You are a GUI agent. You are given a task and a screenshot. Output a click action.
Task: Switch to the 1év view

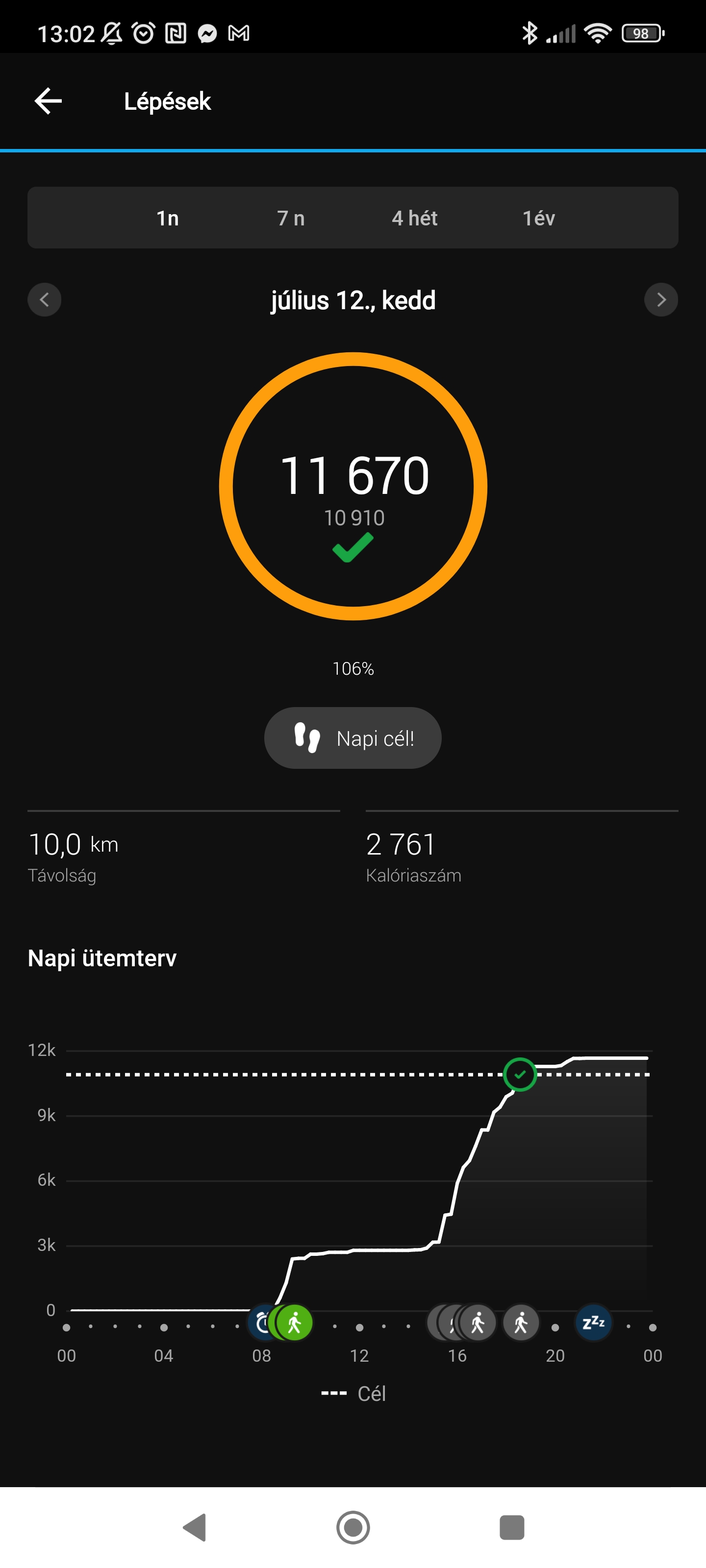(x=538, y=218)
